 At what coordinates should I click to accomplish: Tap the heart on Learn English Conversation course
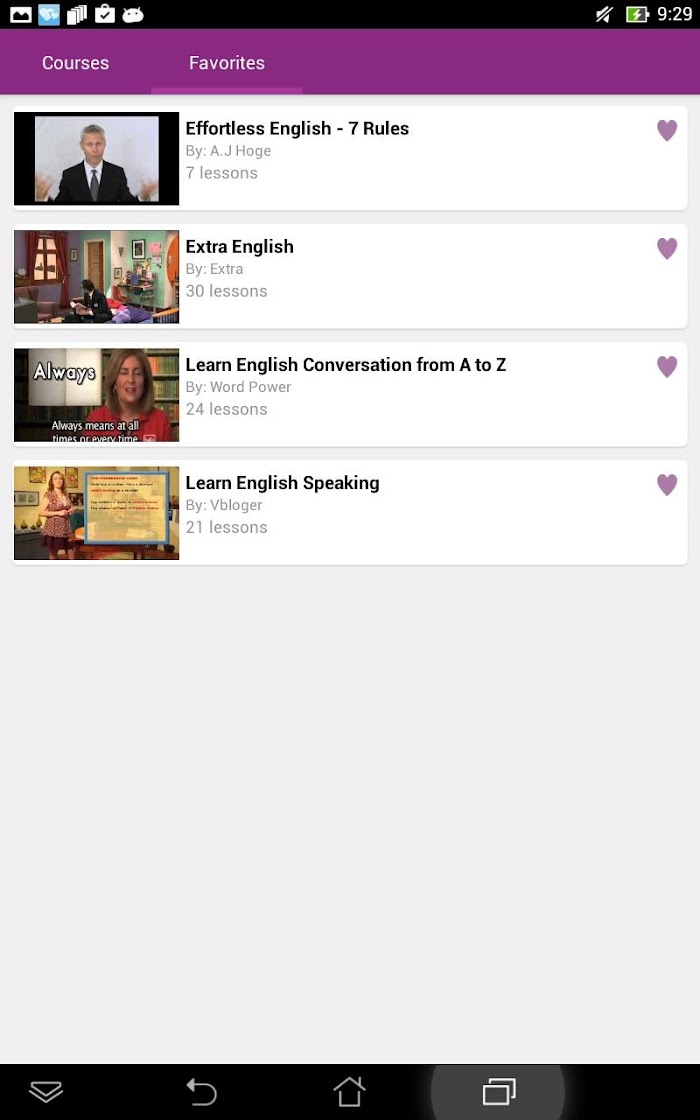tap(667, 366)
